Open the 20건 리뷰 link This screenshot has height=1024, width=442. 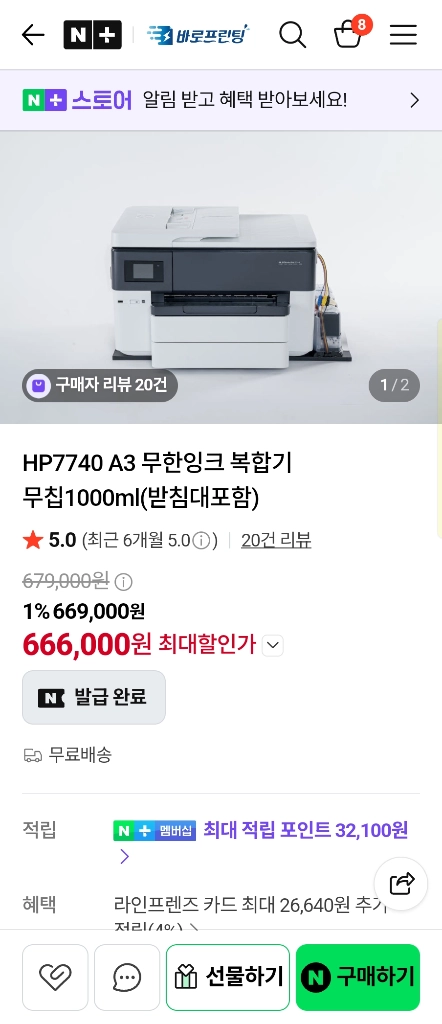[x=276, y=541]
